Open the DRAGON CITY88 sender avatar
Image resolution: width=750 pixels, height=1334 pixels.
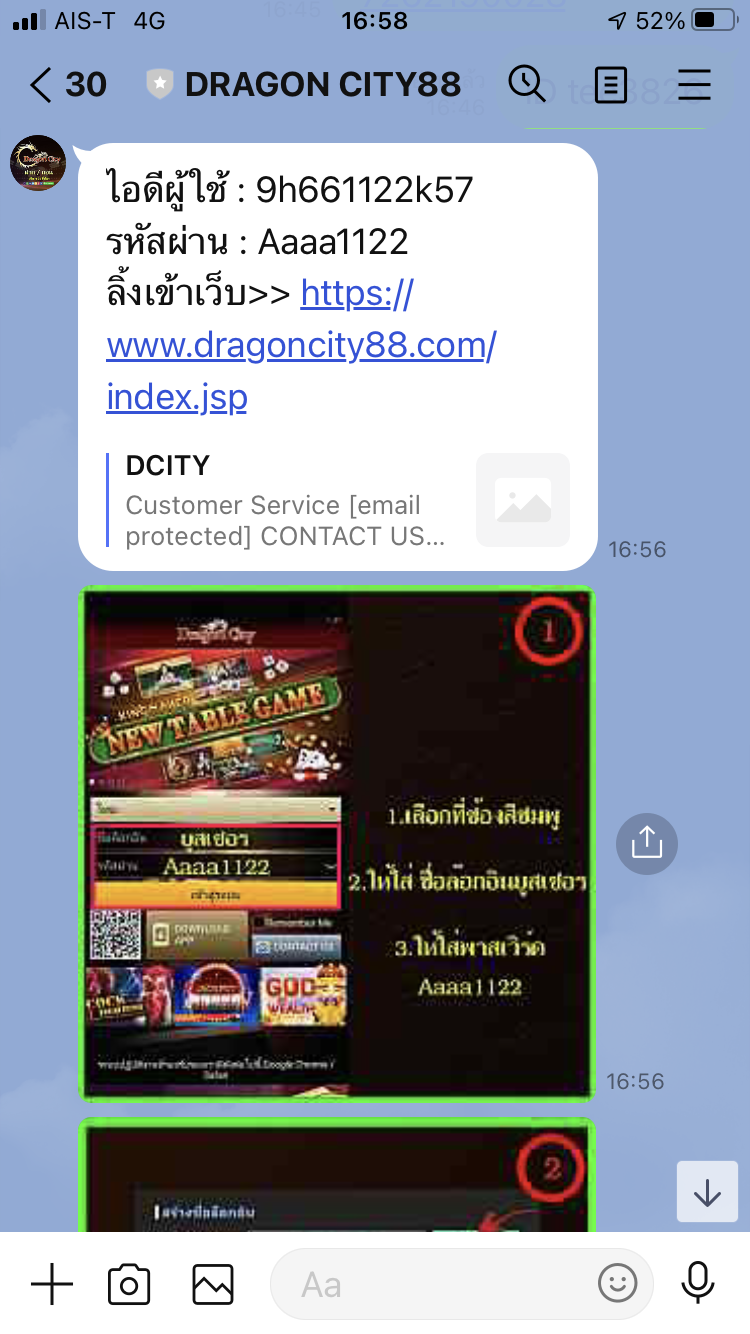click(x=38, y=163)
